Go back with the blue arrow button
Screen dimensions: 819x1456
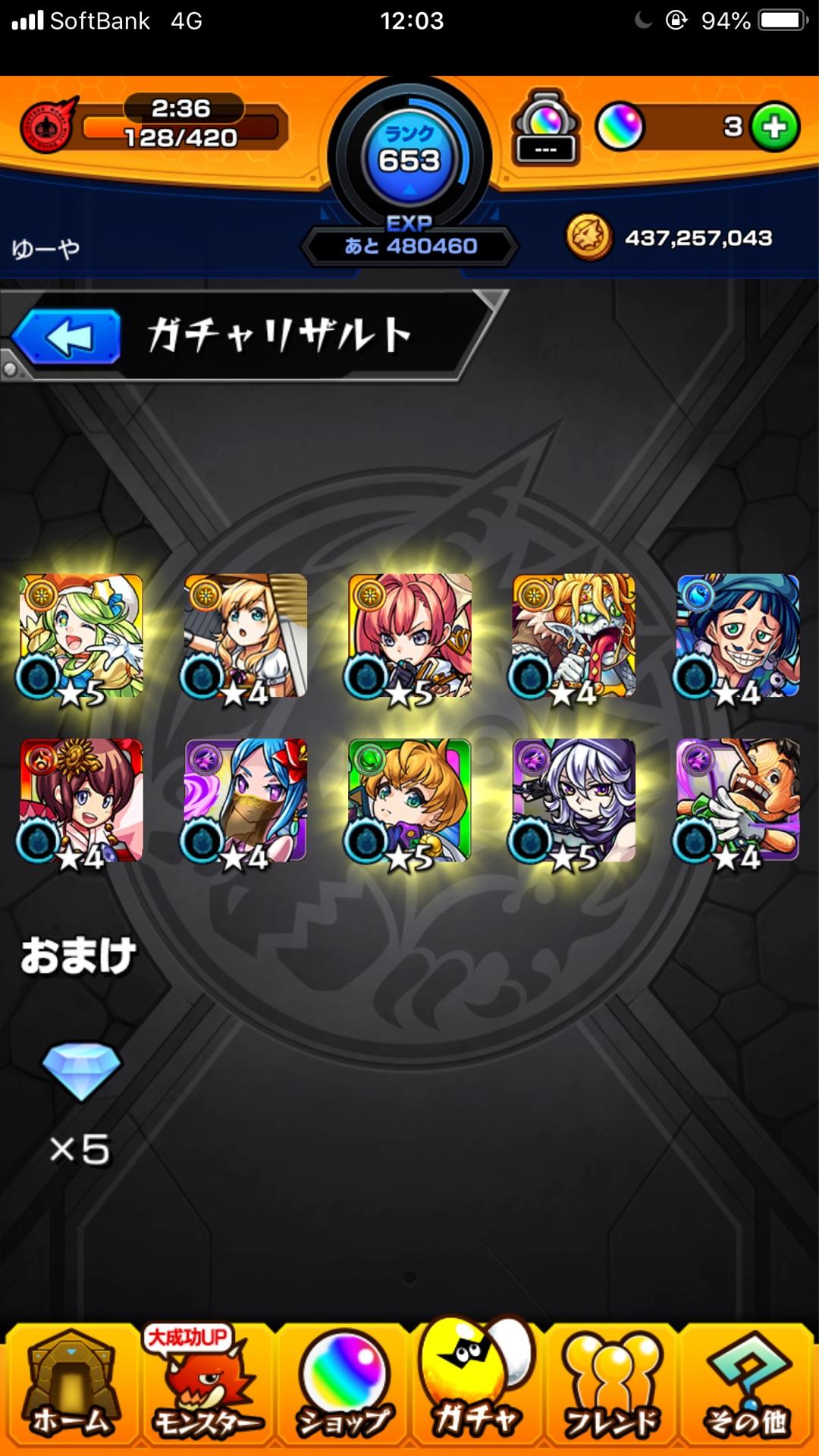(x=67, y=337)
